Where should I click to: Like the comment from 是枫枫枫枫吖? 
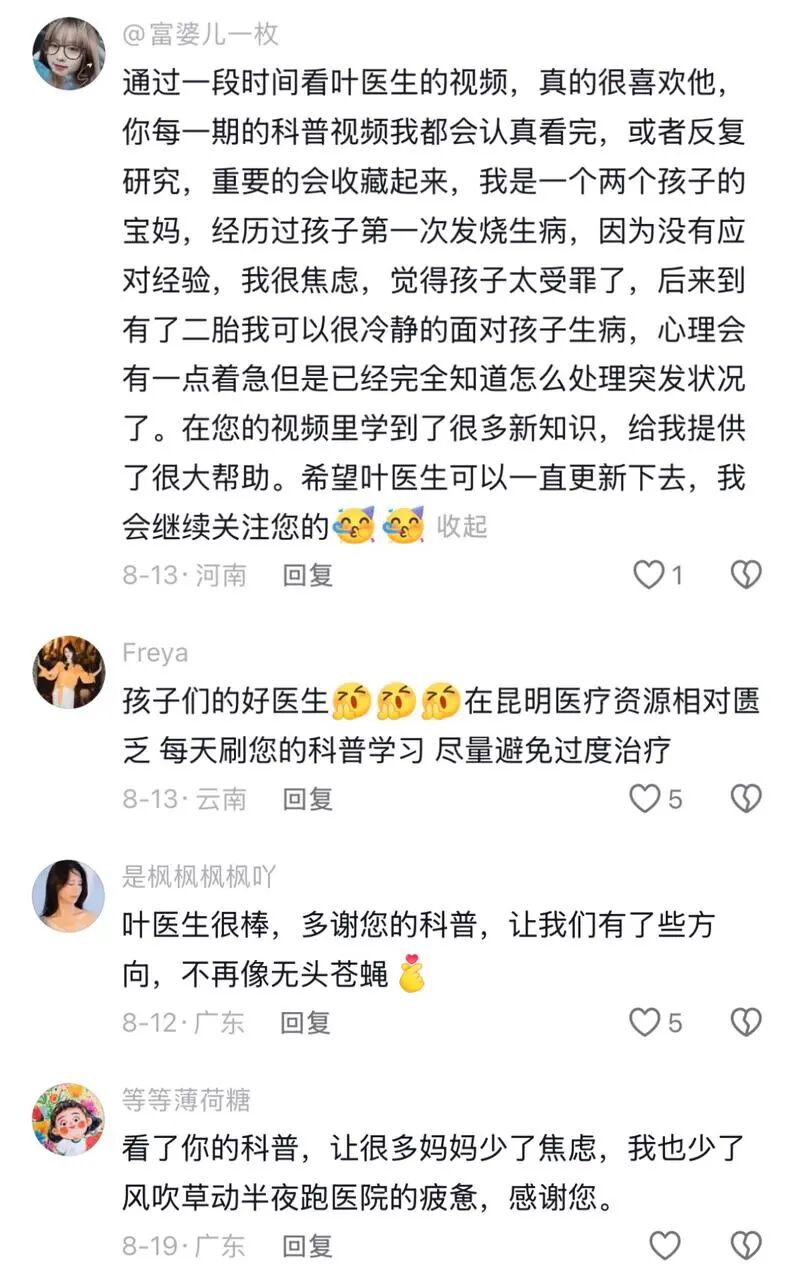646,1023
